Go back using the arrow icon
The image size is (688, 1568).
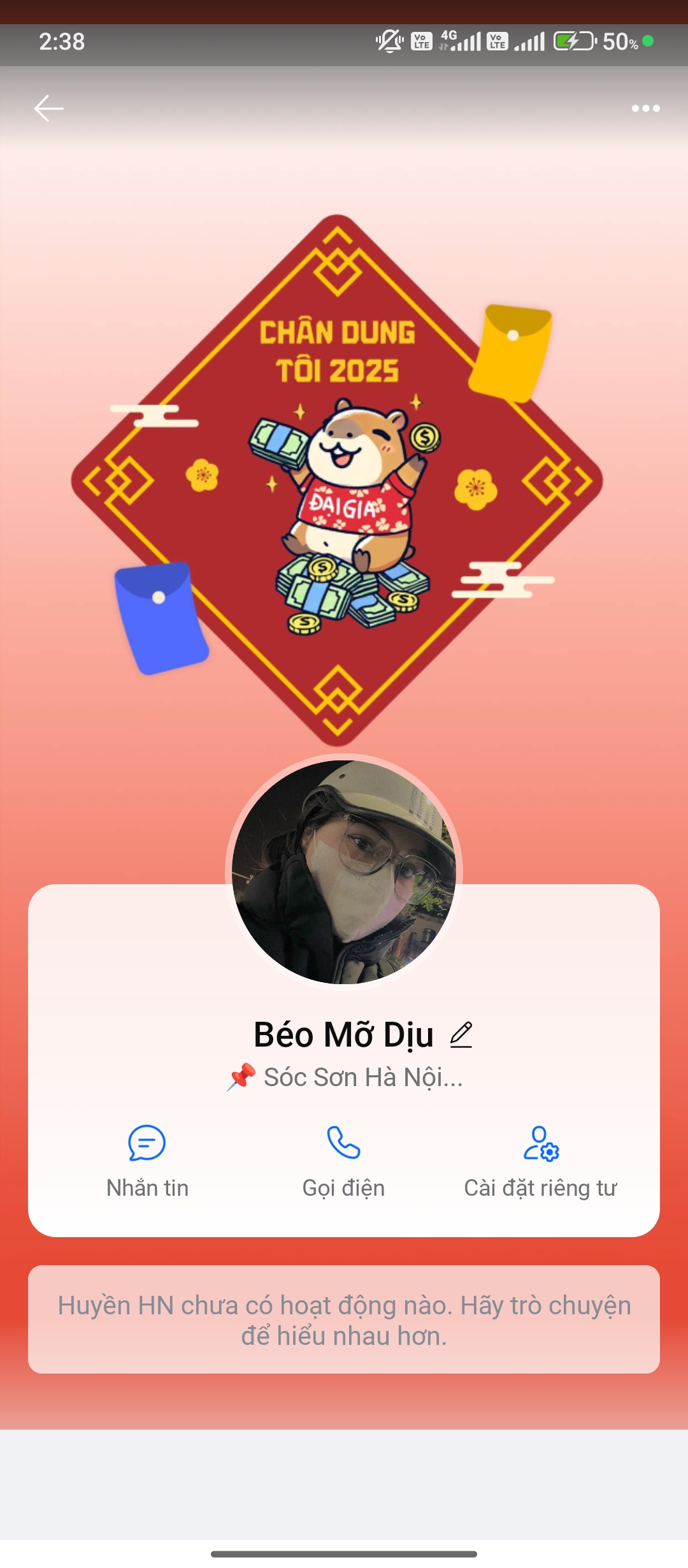pyautogui.click(x=48, y=108)
